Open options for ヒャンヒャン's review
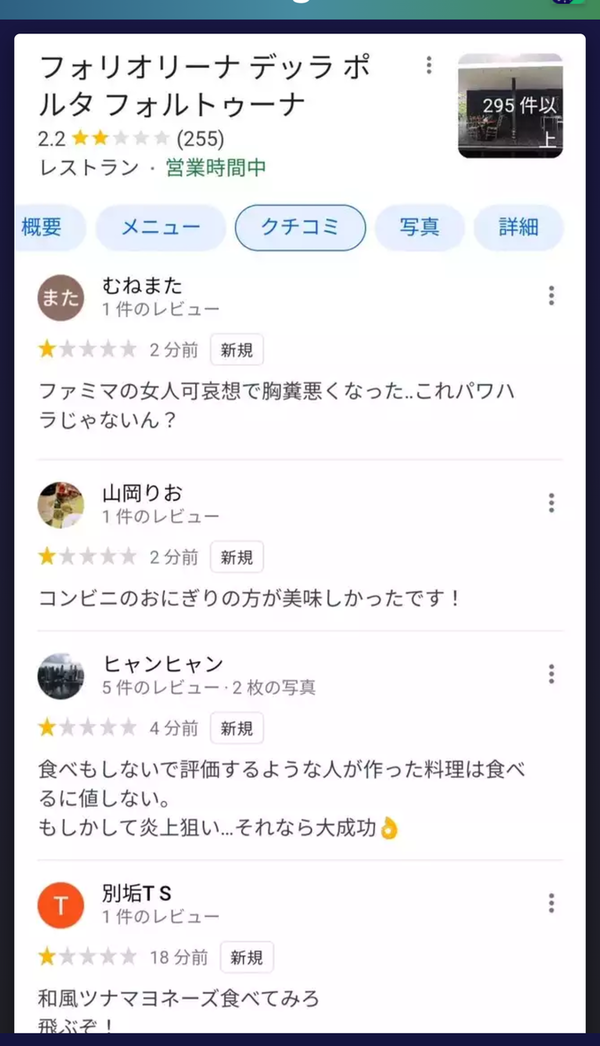Screen dimensions: 600x1046 [x=551, y=674]
